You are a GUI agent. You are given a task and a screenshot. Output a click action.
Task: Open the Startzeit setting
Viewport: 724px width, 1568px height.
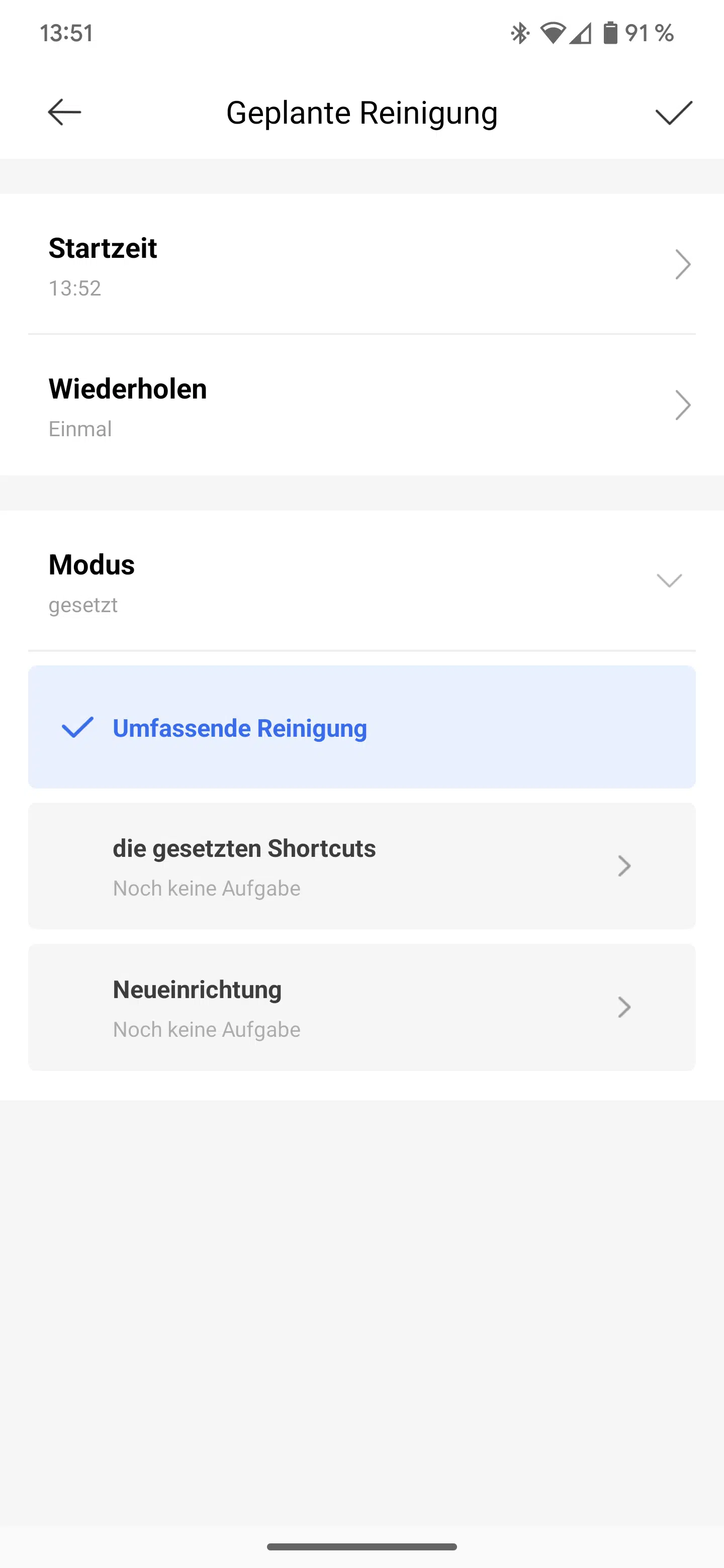(x=361, y=264)
